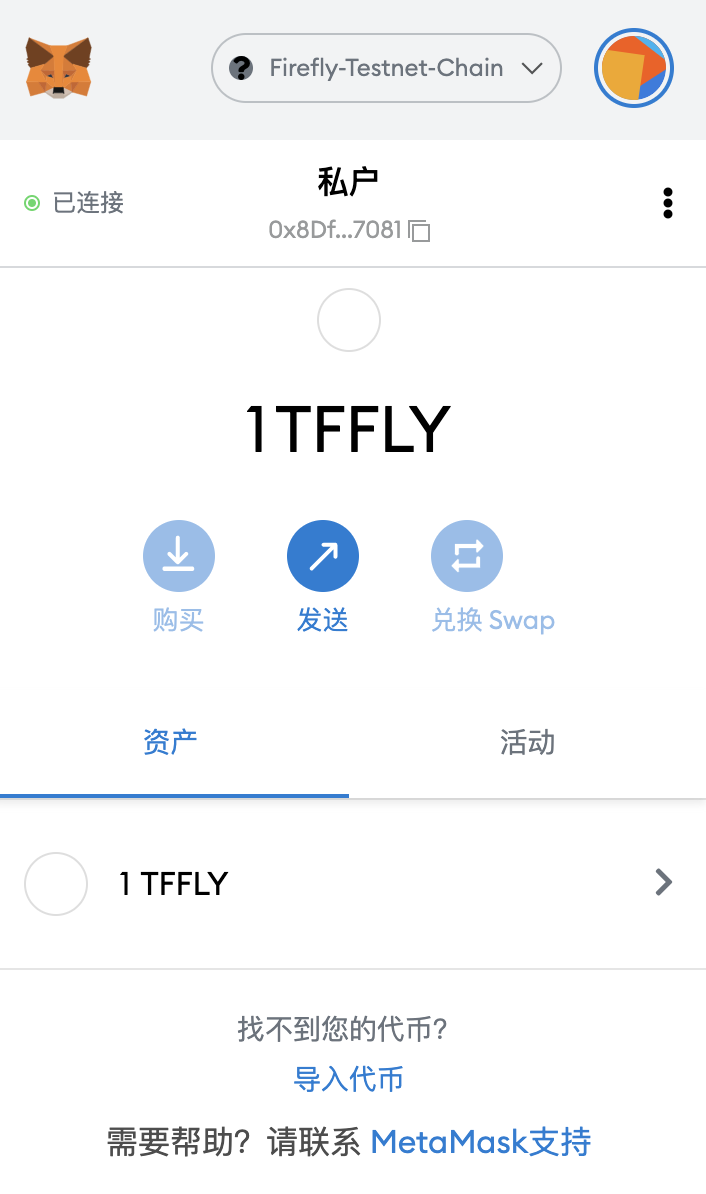Tap the 已连接 connection status
Viewport: 706px width, 1194px height.
coord(75,203)
